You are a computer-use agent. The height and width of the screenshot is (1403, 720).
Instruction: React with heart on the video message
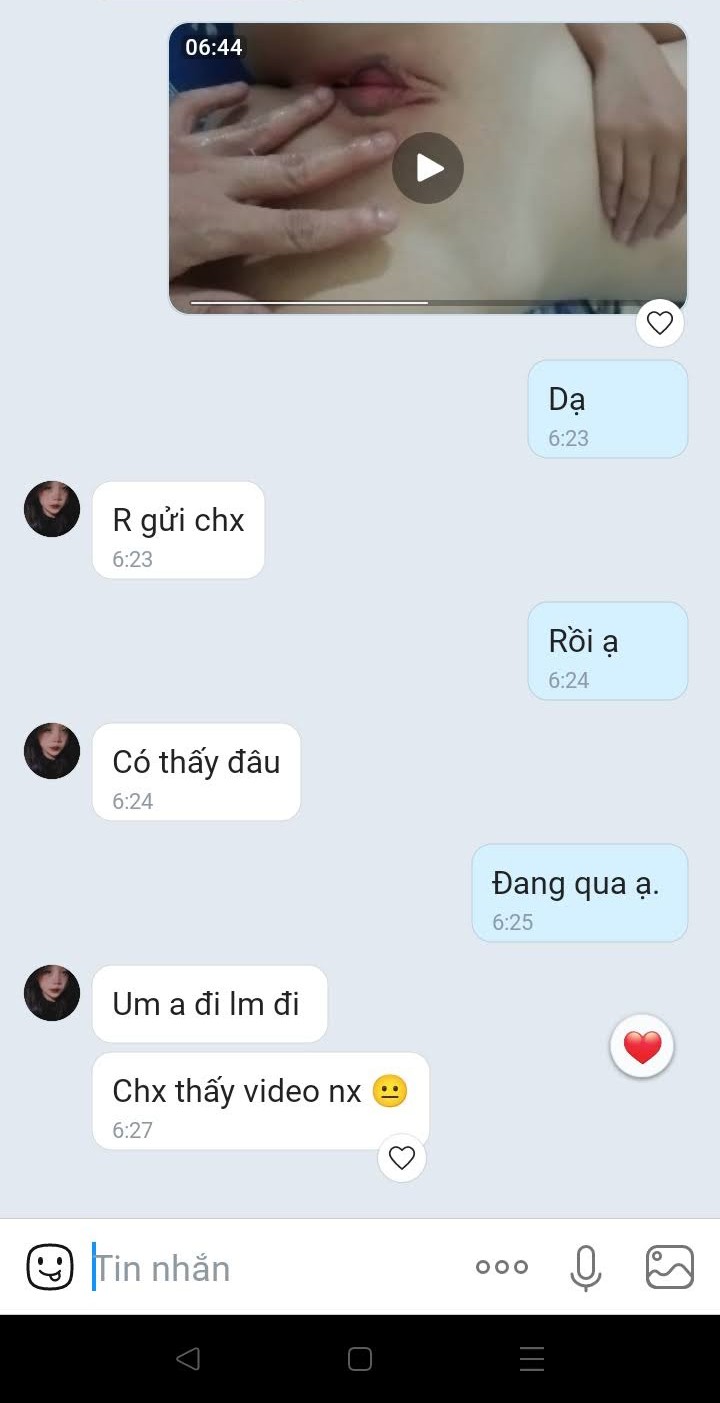[659, 323]
